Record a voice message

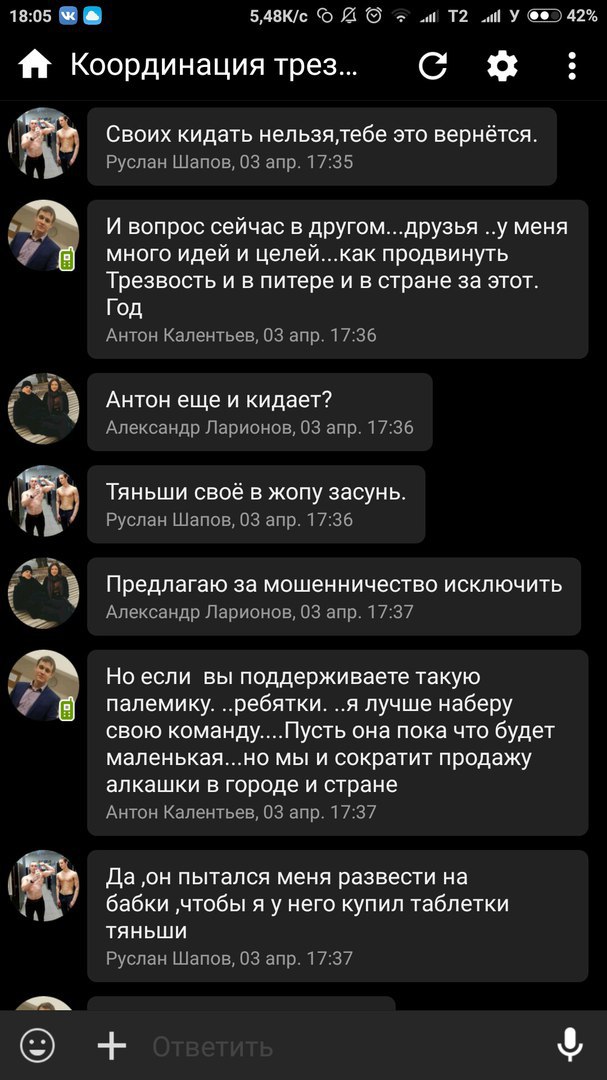click(570, 1045)
